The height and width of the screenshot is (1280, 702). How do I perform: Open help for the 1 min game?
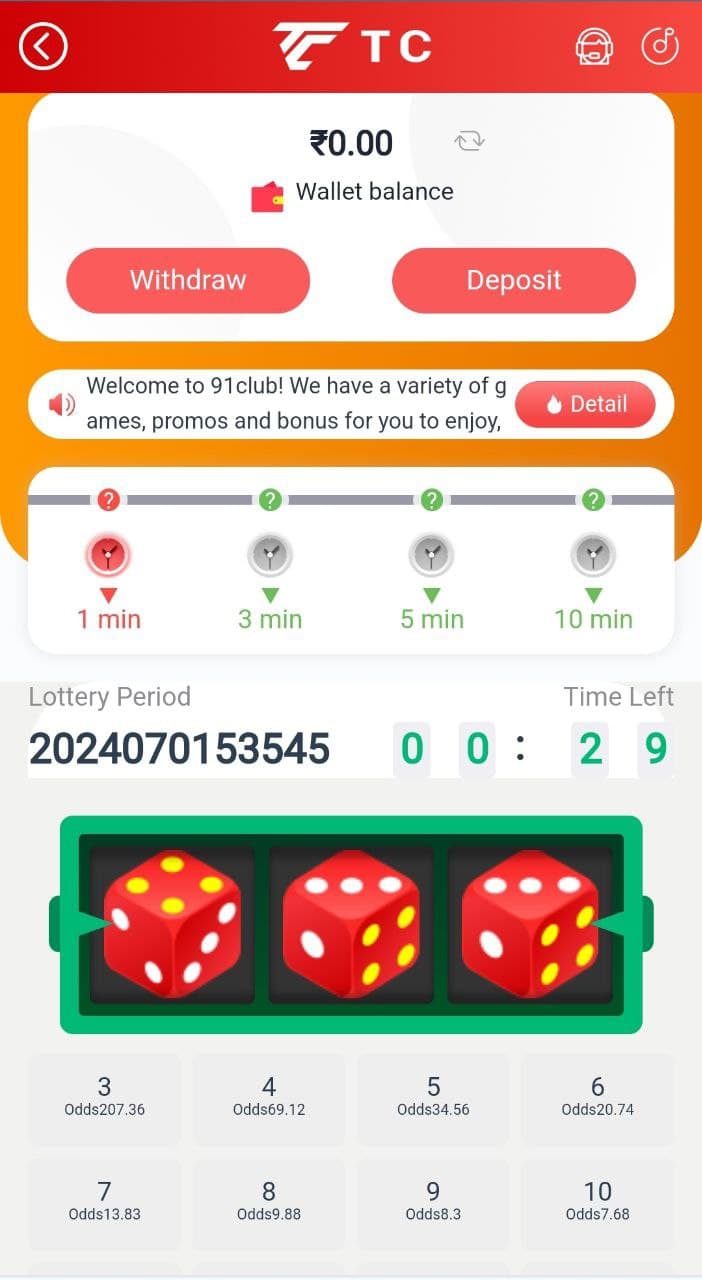[108, 499]
